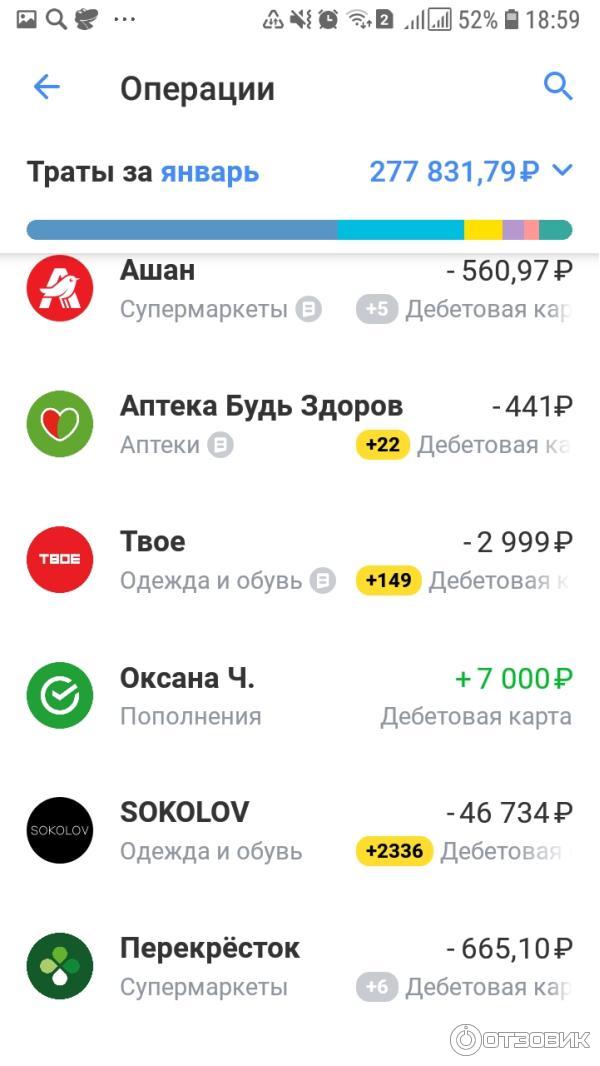Screen dimensions: 600x1066
Task: Go back from the Операции screen
Action: pos(47,88)
